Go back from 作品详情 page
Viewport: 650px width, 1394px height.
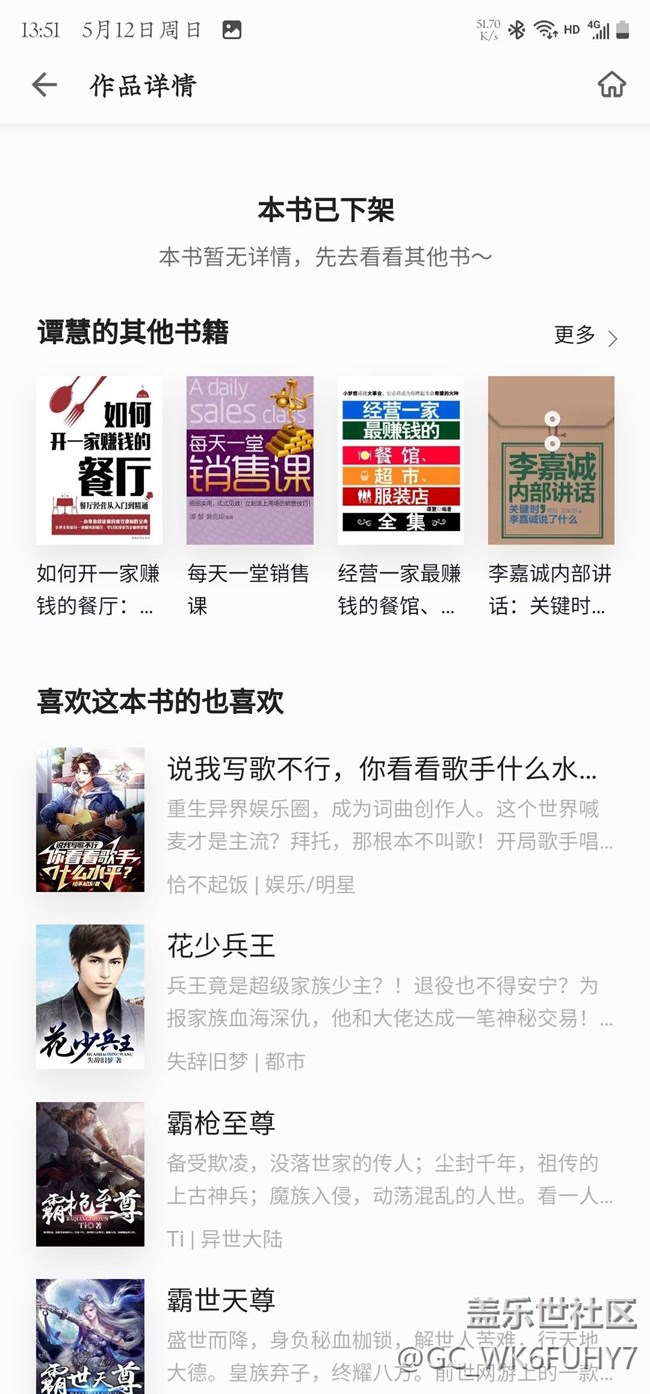tap(44, 85)
